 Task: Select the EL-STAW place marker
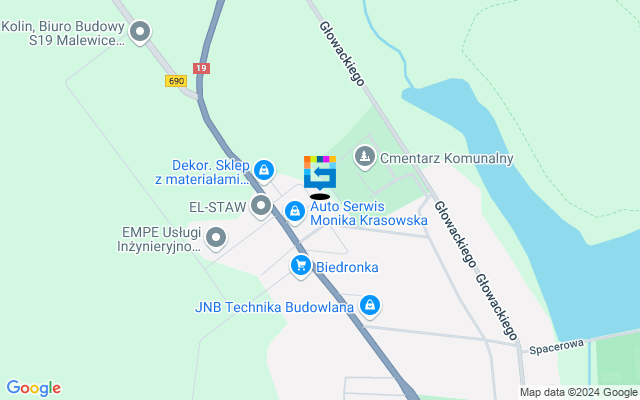[x=261, y=206]
